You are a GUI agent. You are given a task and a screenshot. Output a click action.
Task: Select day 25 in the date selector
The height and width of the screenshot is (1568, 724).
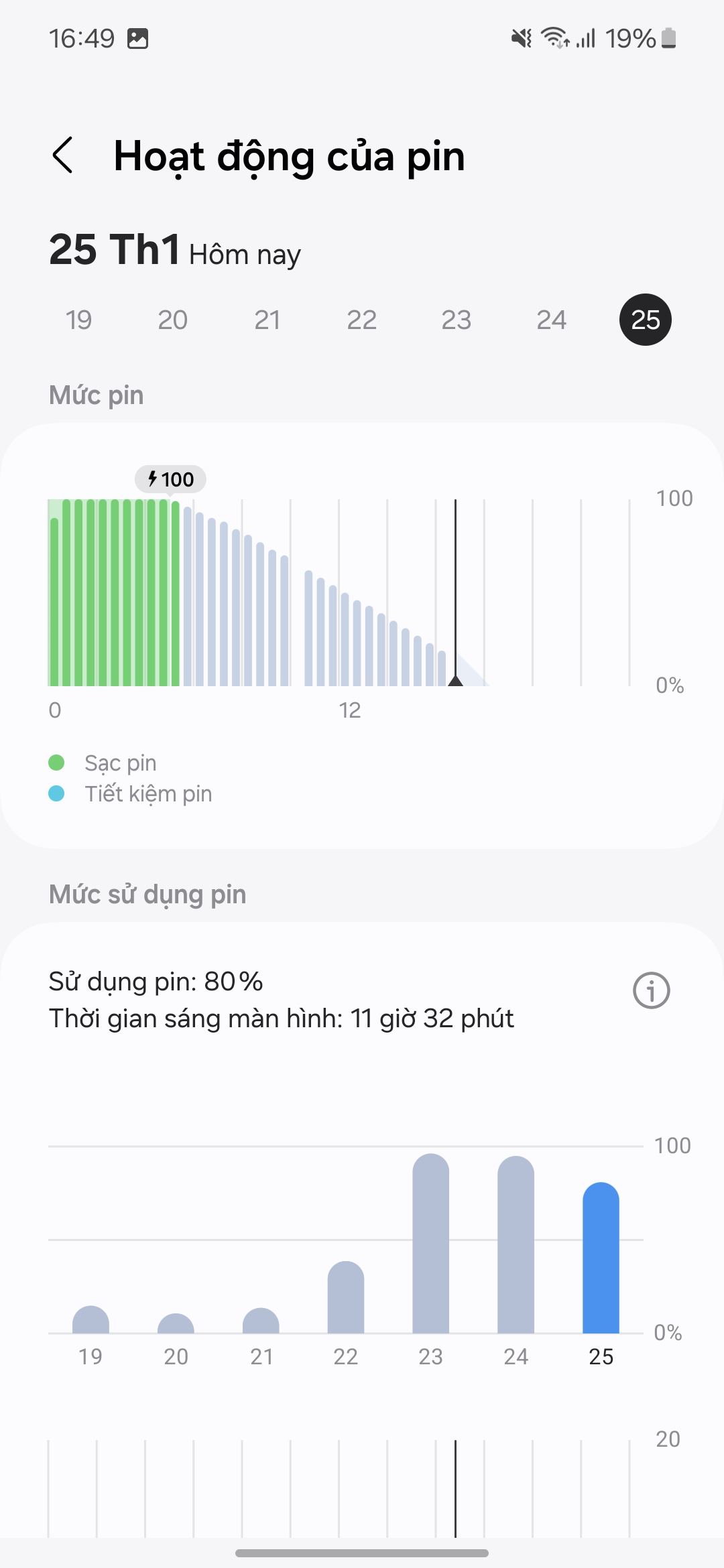point(644,320)
